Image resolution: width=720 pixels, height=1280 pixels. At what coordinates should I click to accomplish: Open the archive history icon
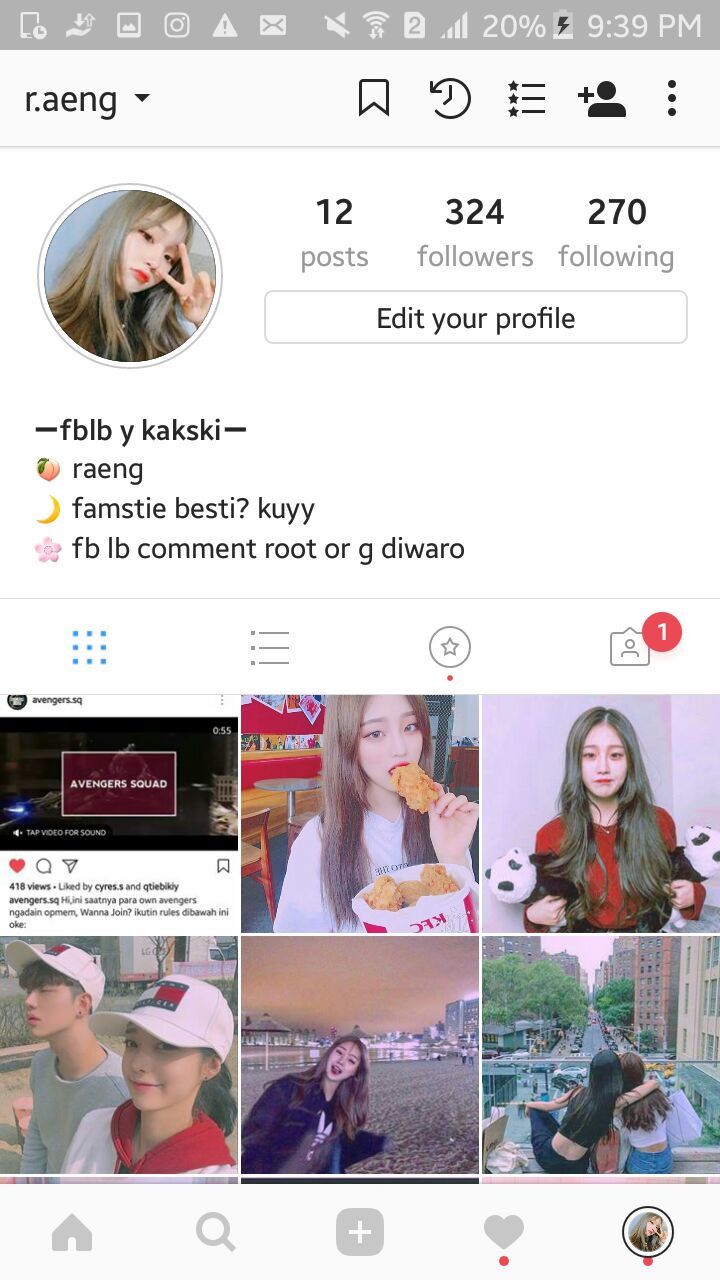450,98
